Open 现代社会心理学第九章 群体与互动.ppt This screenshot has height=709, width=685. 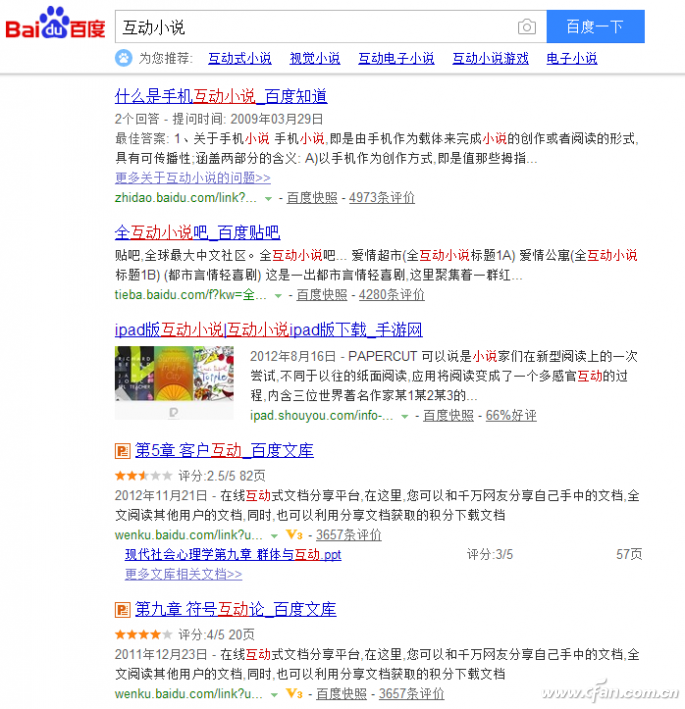coord(233,554)
